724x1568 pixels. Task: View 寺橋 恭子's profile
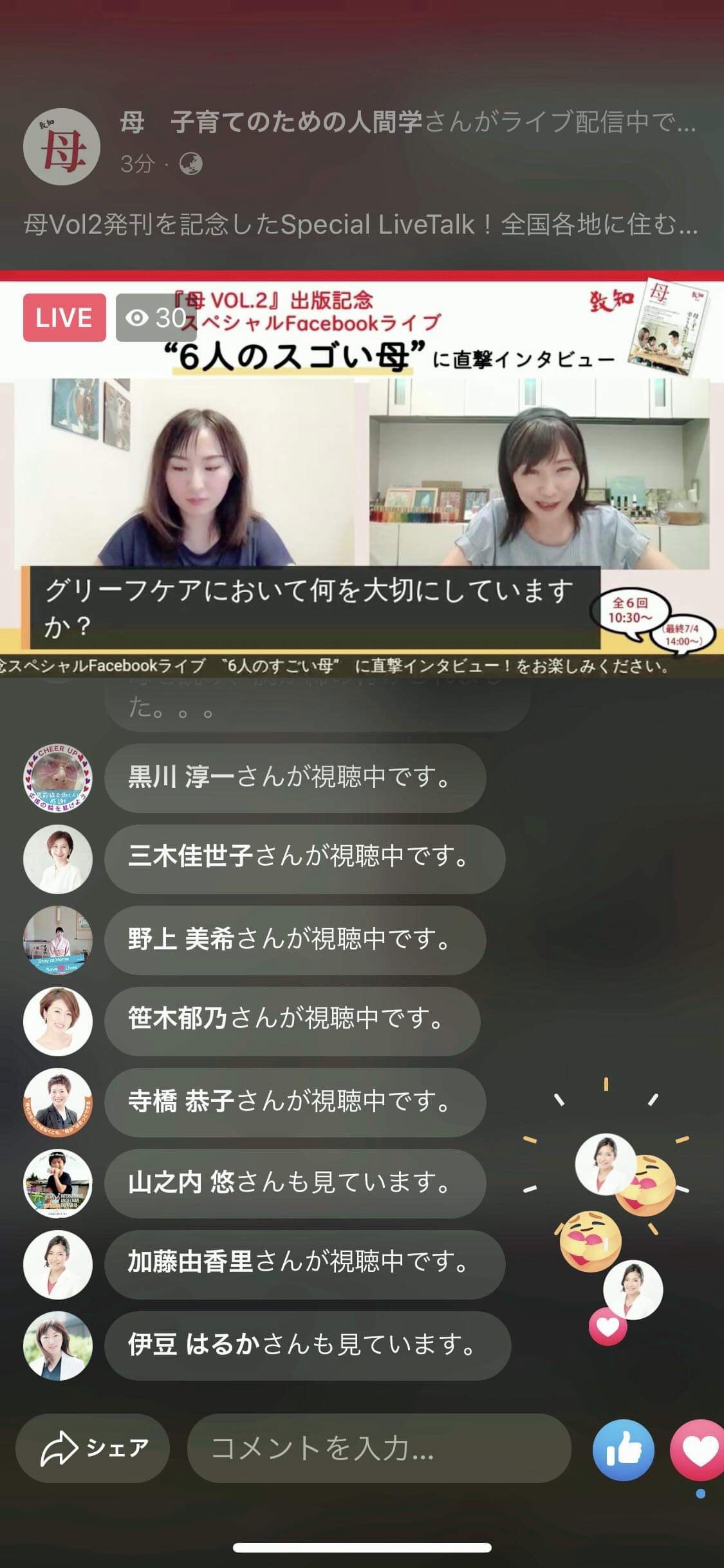pos(57,1102)
